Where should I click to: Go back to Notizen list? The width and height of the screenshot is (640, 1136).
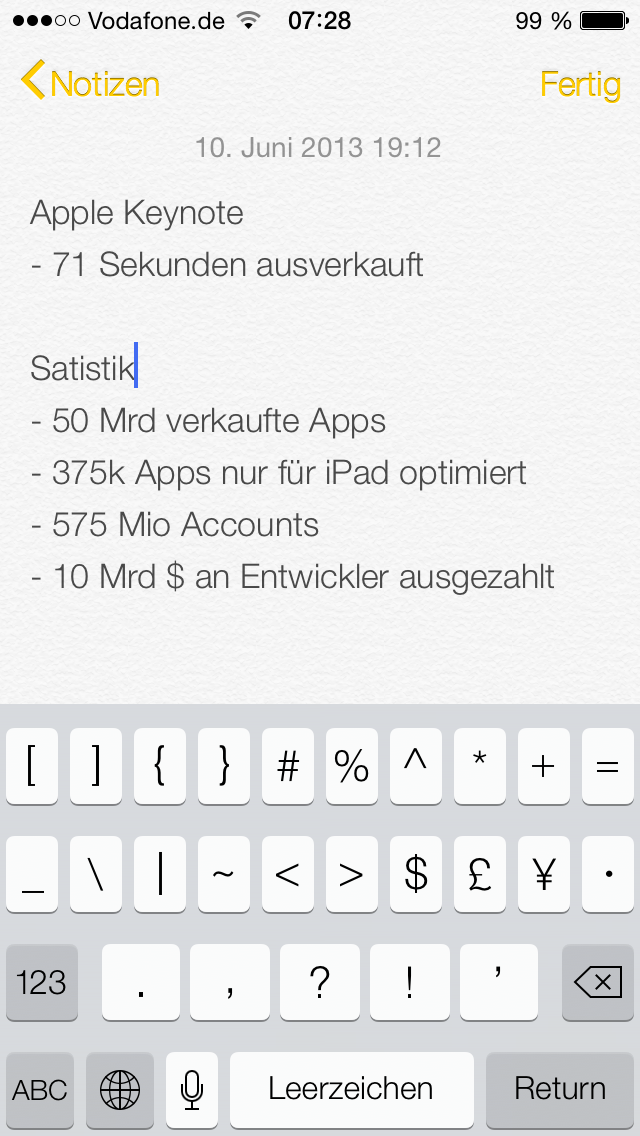pos(91,83)
